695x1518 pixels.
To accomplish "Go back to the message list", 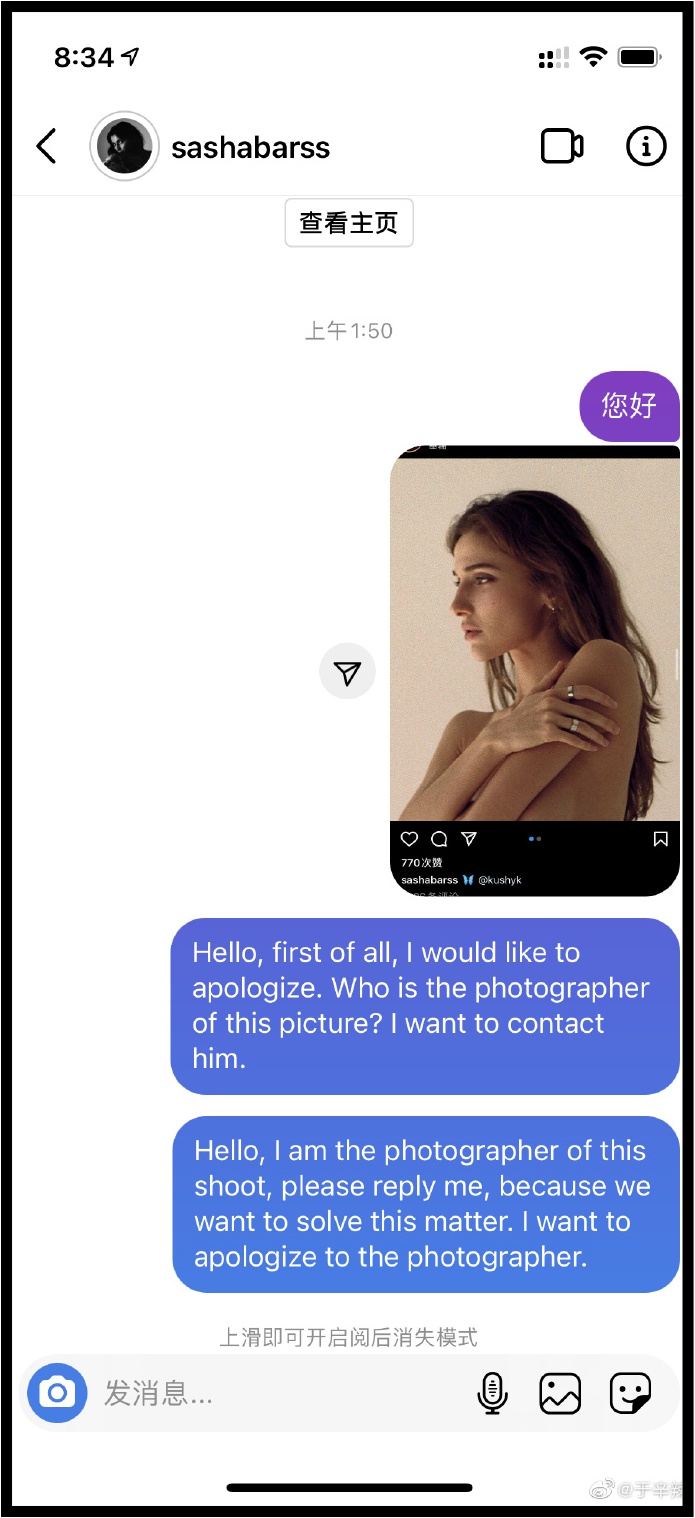I will point(46,146).
